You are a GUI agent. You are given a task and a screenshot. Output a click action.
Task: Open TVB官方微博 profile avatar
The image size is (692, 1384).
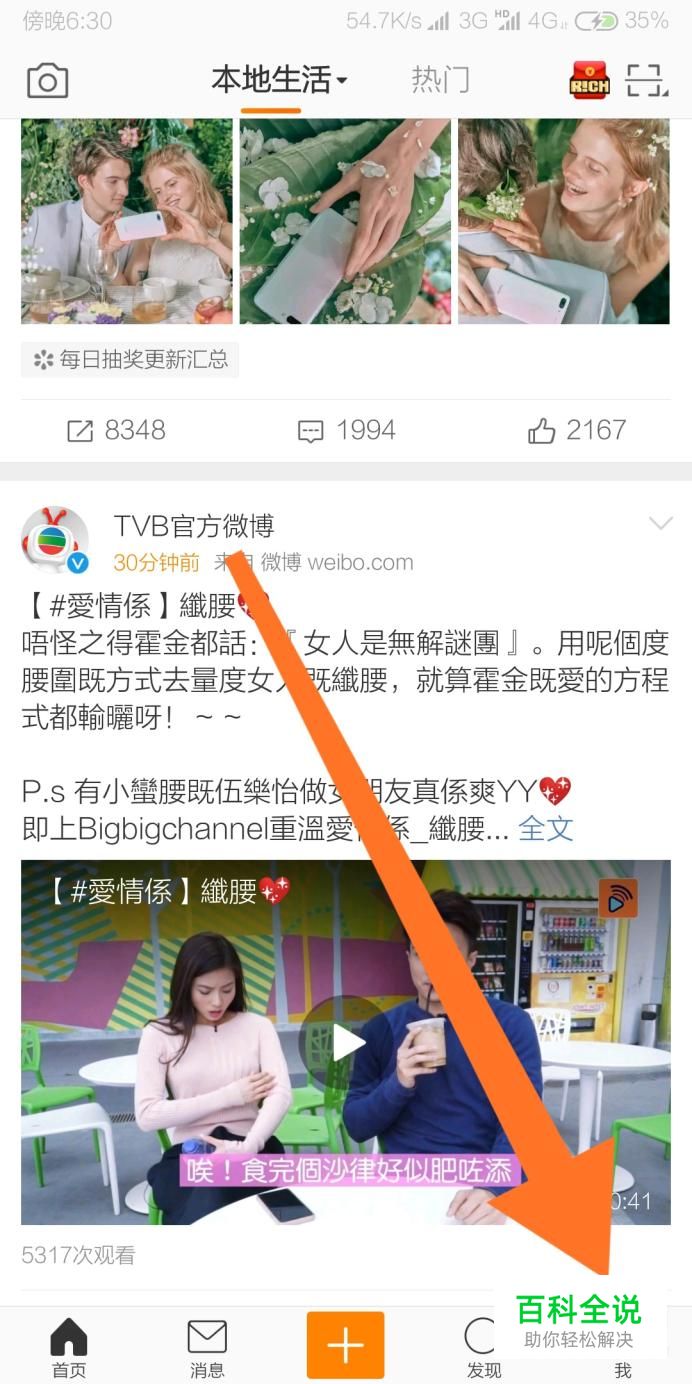tap(55, 541)
